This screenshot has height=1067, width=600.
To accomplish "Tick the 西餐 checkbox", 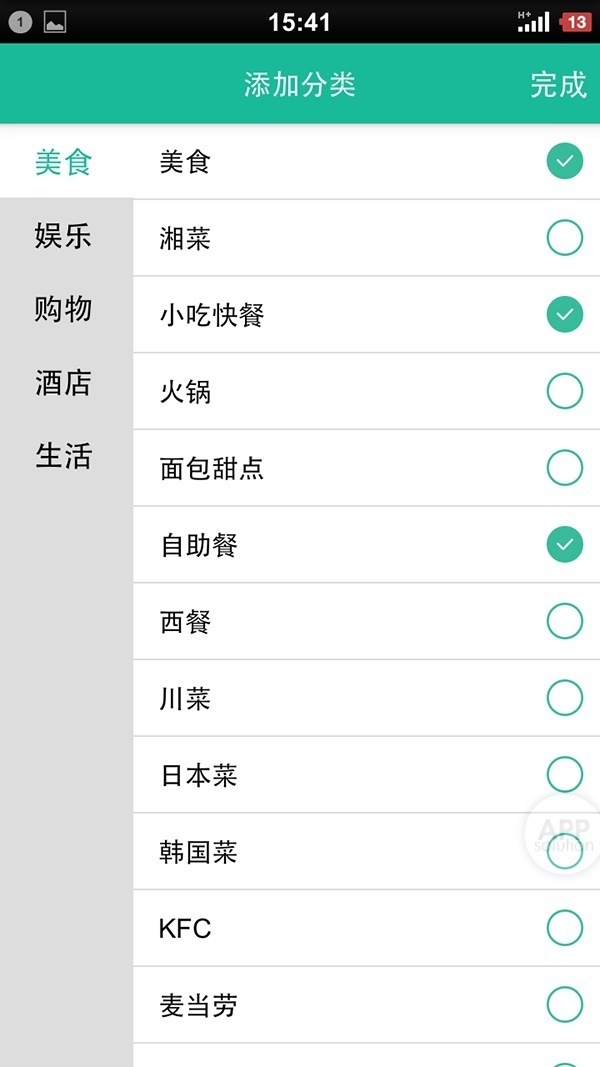I will [565, 621].
